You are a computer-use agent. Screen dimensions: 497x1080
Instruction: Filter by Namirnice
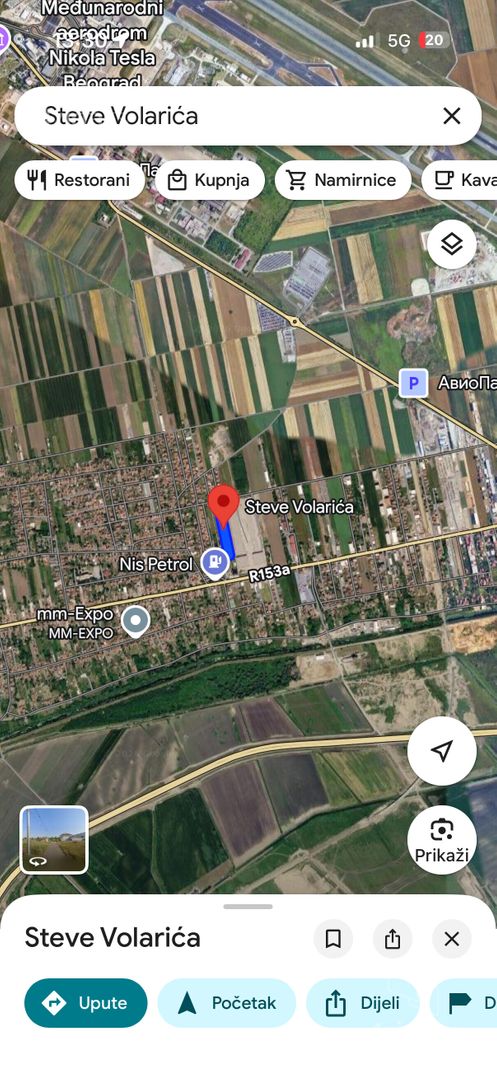(343, 180)
